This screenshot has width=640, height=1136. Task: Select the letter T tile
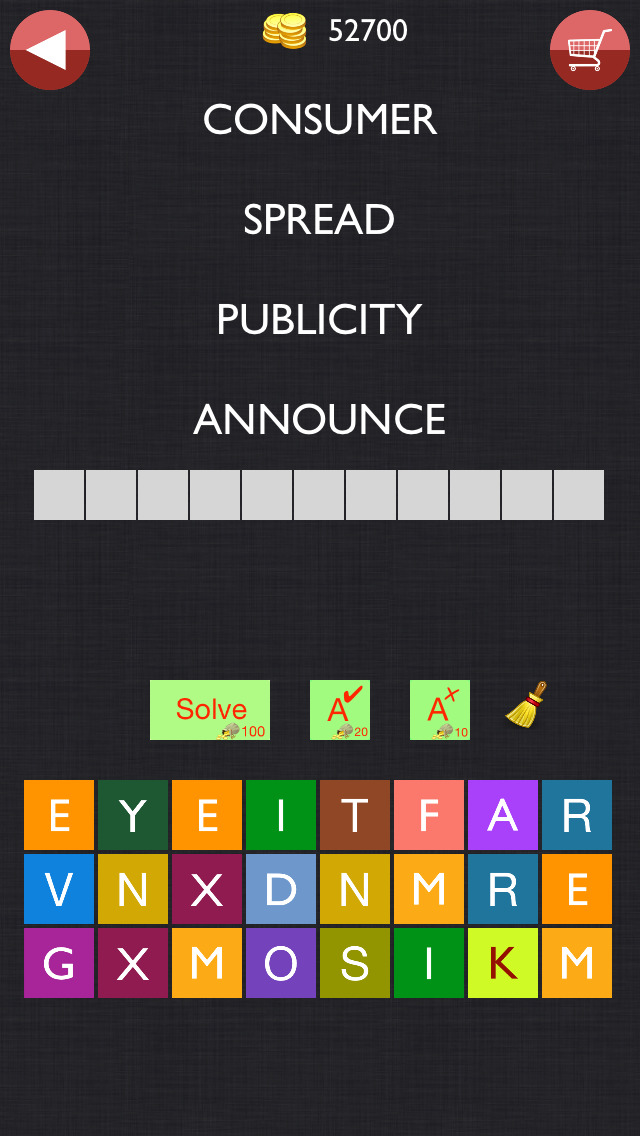point(355,815)
